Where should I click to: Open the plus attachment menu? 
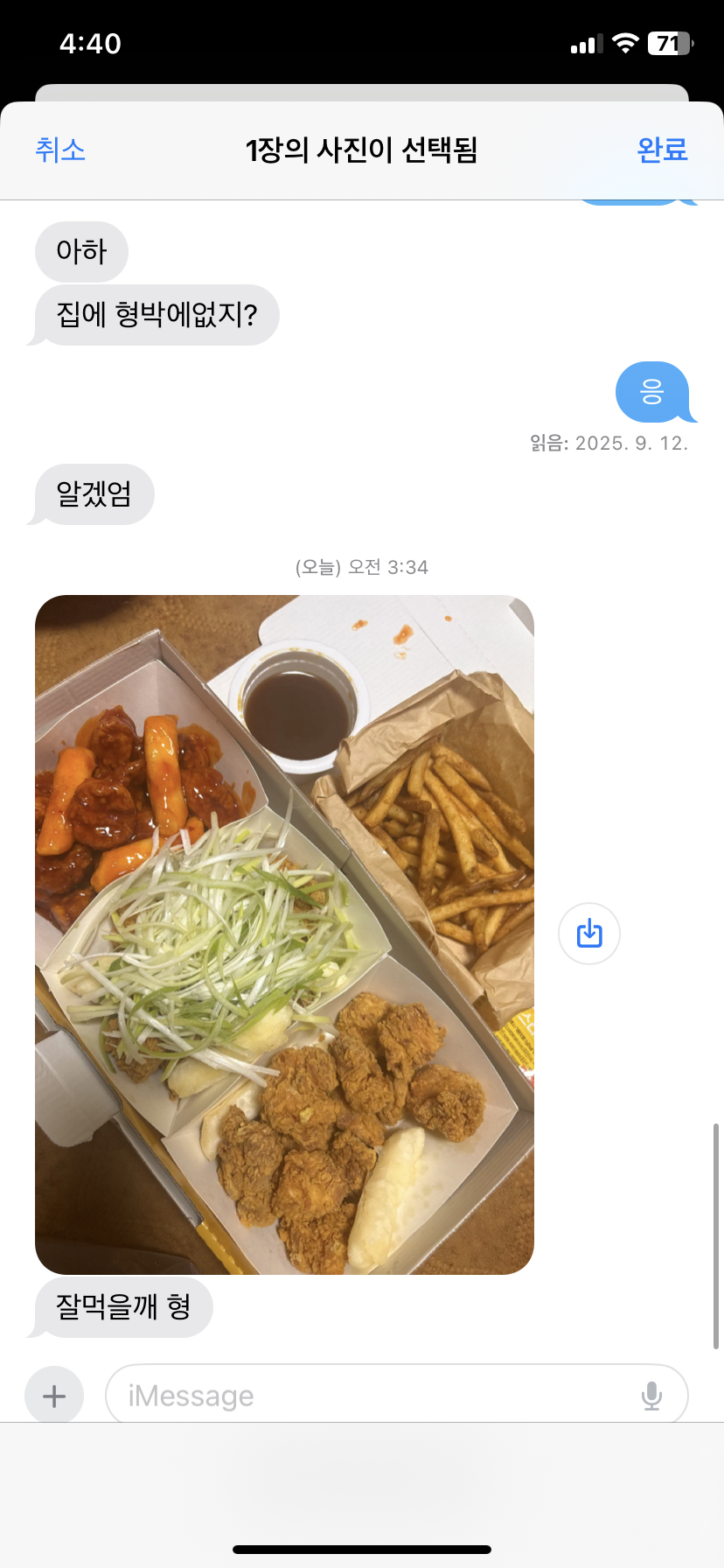[54, 1396]
